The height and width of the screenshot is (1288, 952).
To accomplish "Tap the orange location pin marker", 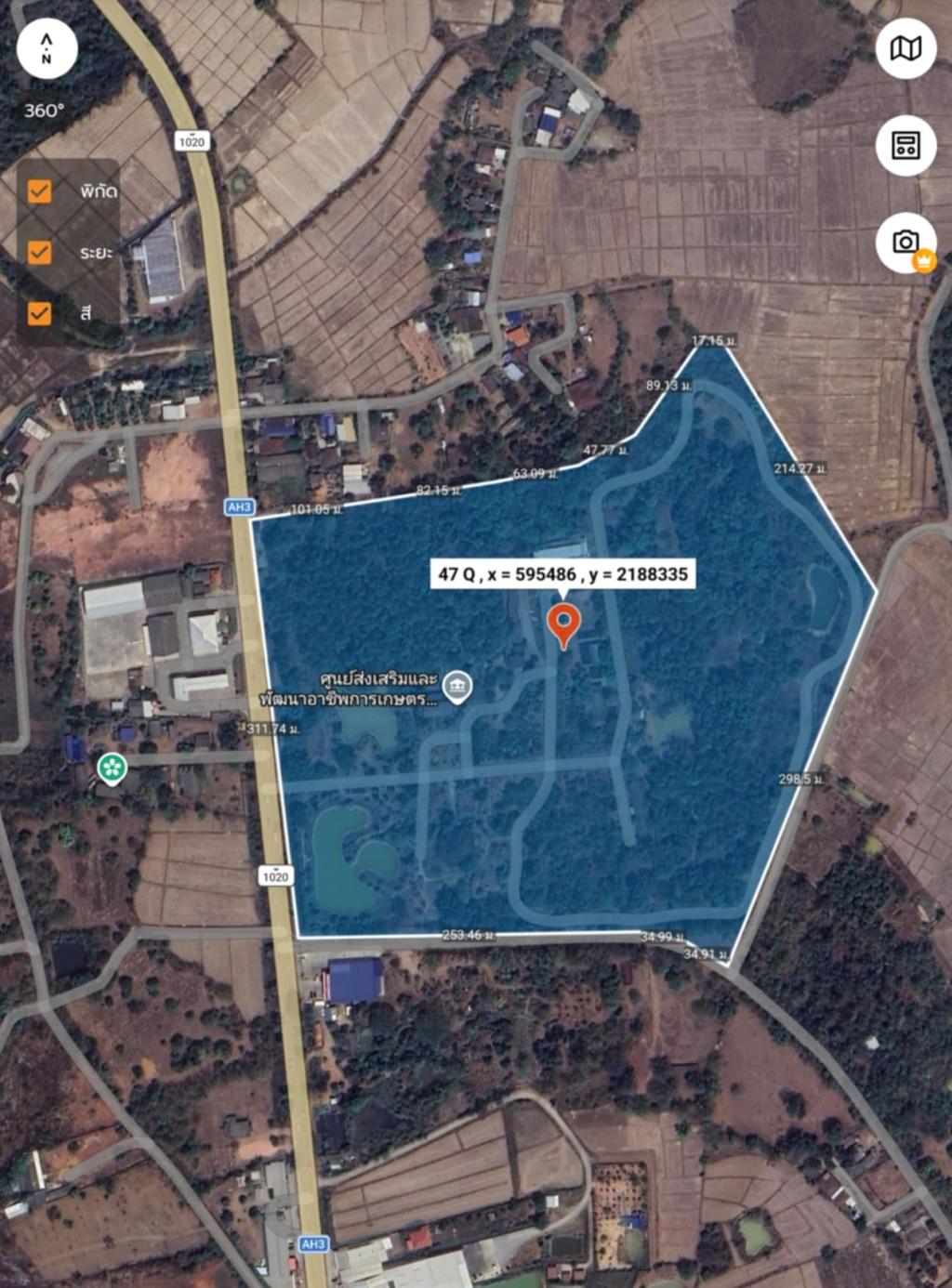I will click(563, 623).
